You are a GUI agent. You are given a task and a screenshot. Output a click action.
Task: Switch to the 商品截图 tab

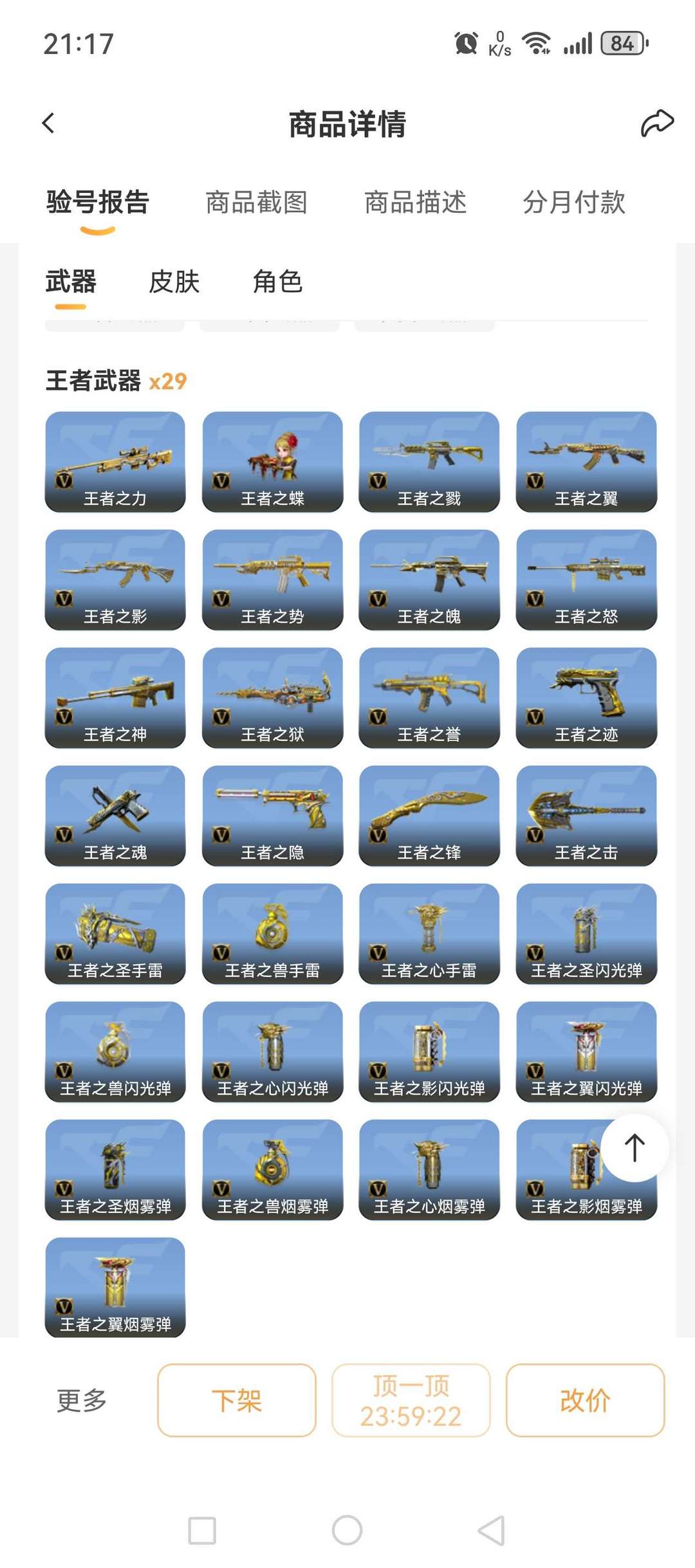pos(257,203)
